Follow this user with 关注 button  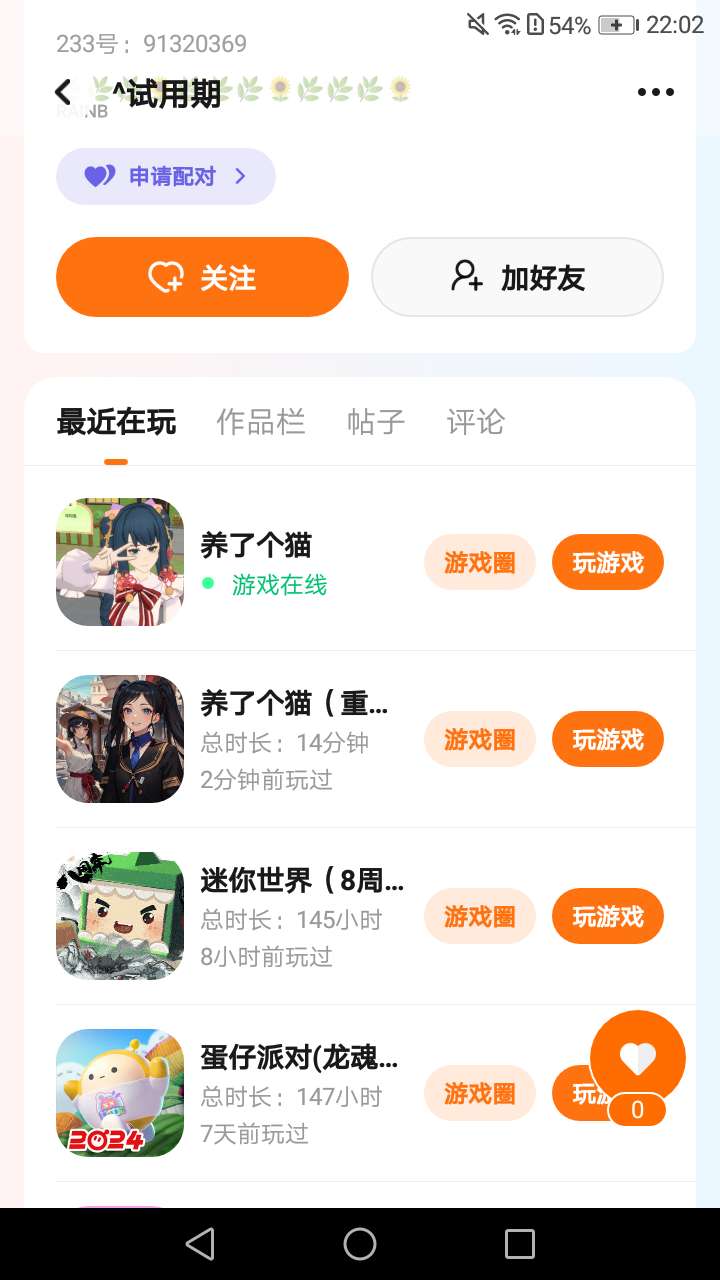[202, 277]
